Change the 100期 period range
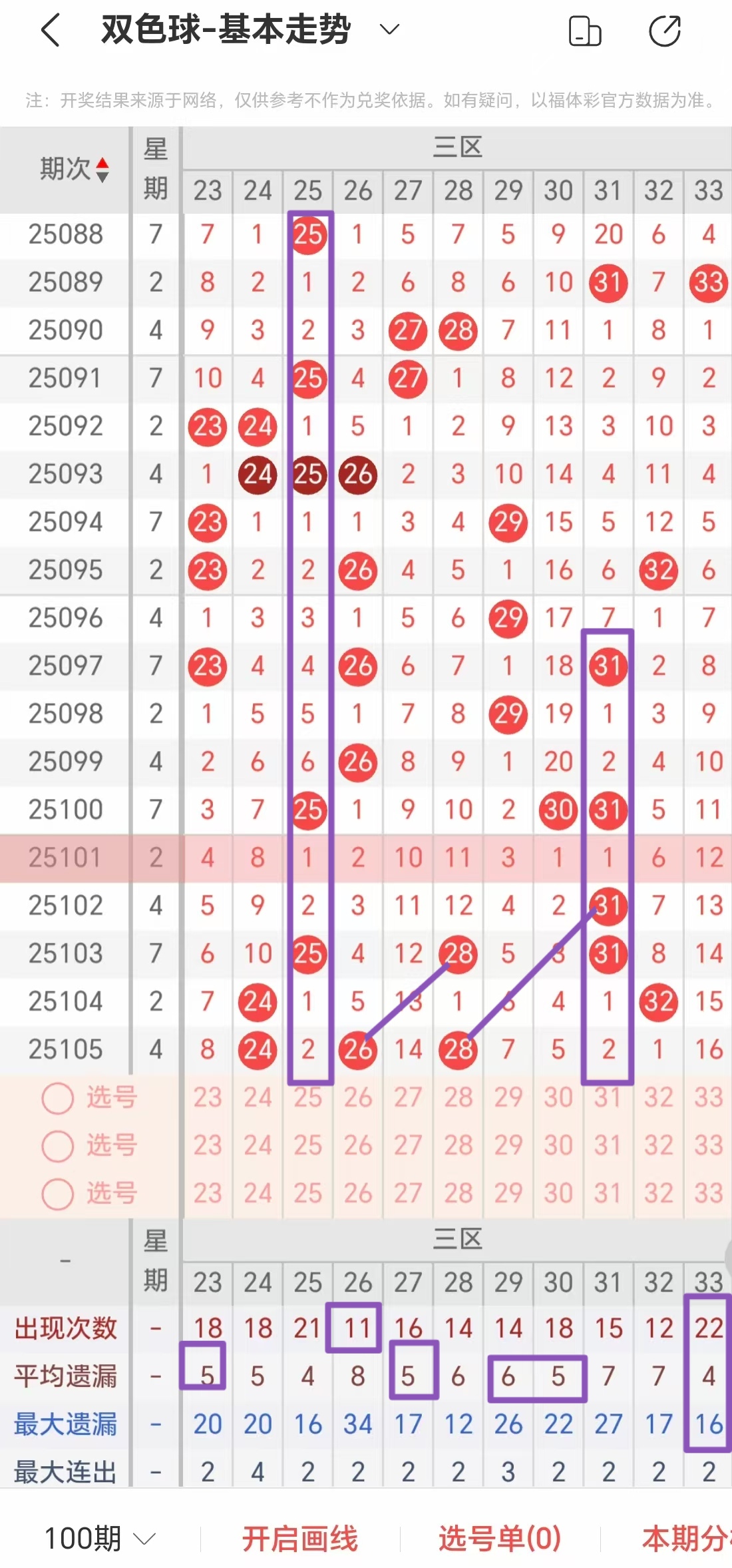The height and width of the screenshot is (1568, 732). point(100,1539)
